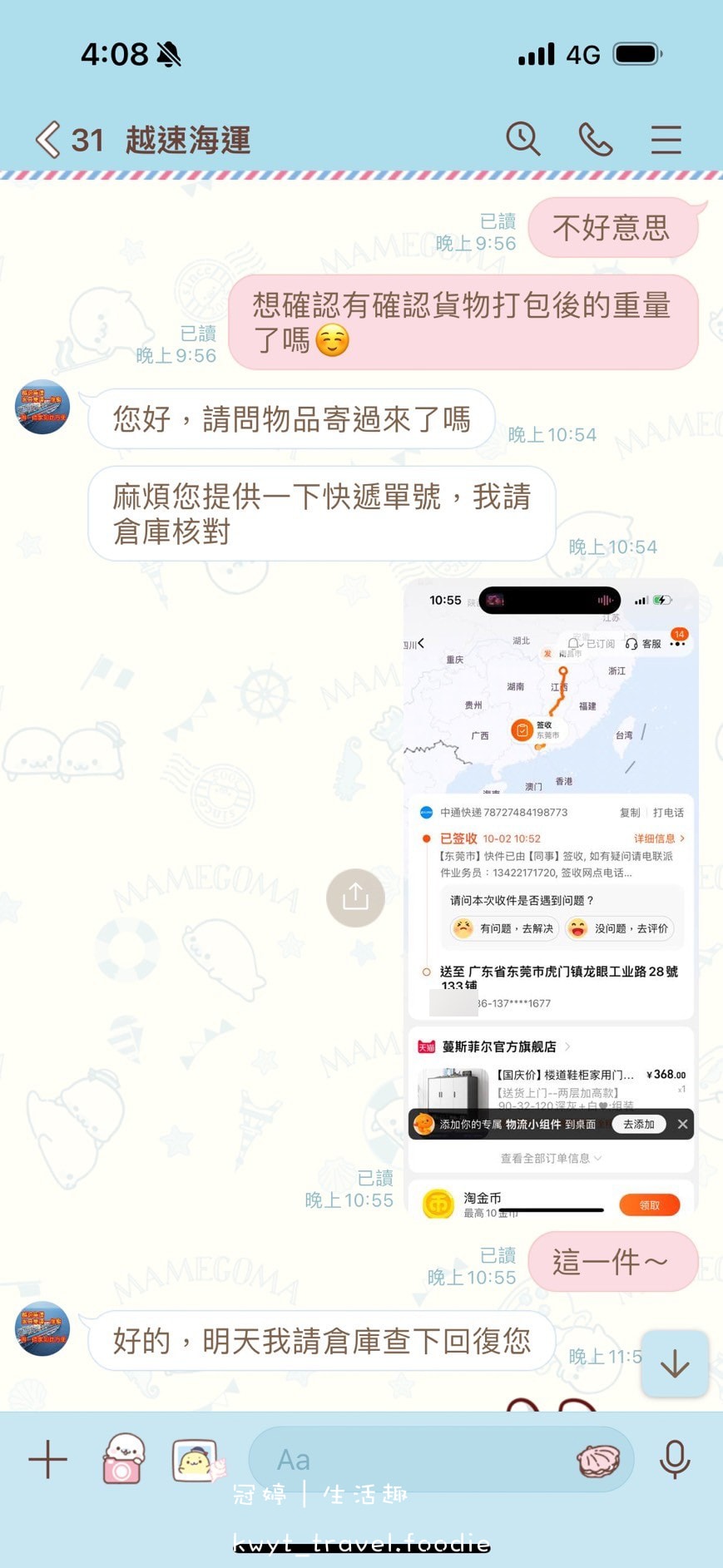Viewport: 723px width, 1568px height.
Task: Open the plus attachments menu
Action: [x=48, y=1459]
